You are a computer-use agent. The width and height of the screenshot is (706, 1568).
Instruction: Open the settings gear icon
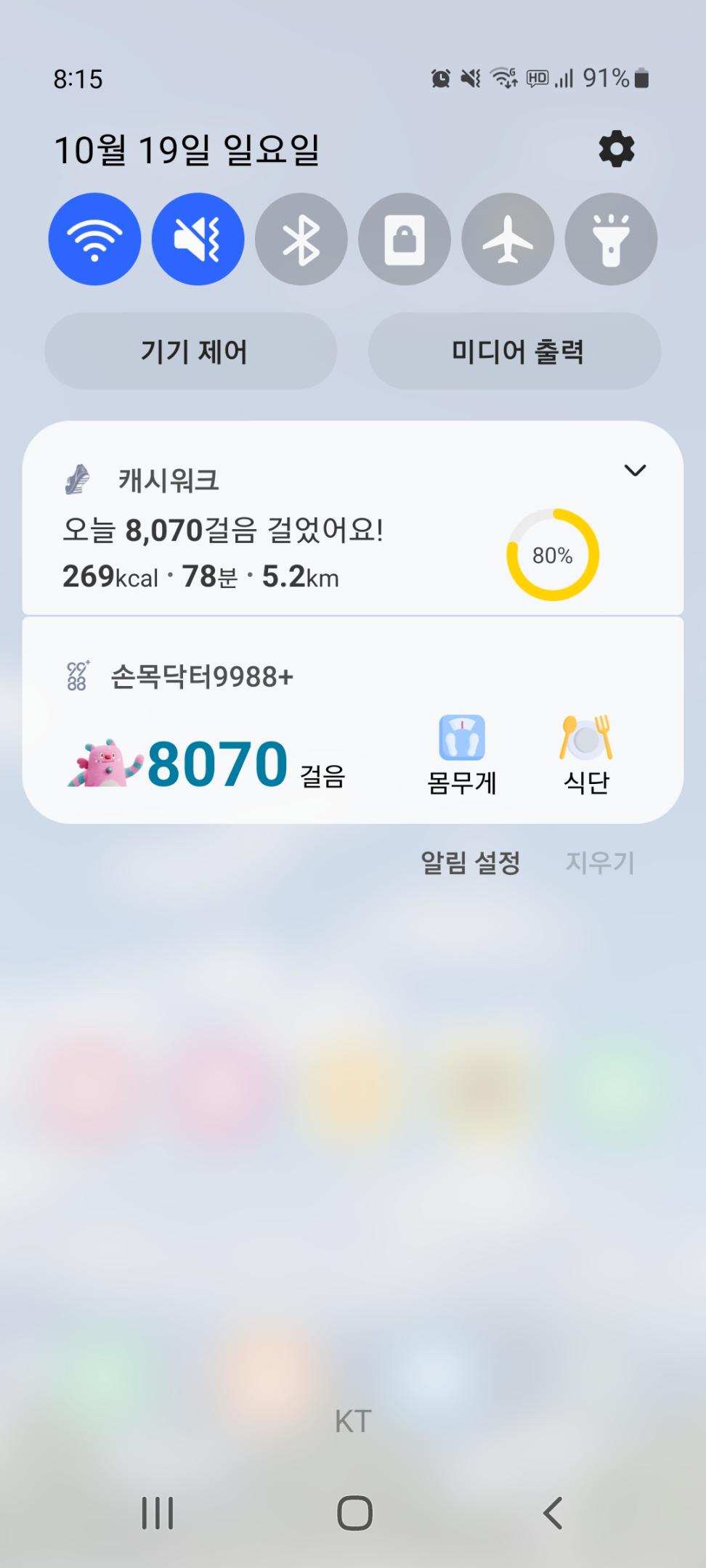616,149
